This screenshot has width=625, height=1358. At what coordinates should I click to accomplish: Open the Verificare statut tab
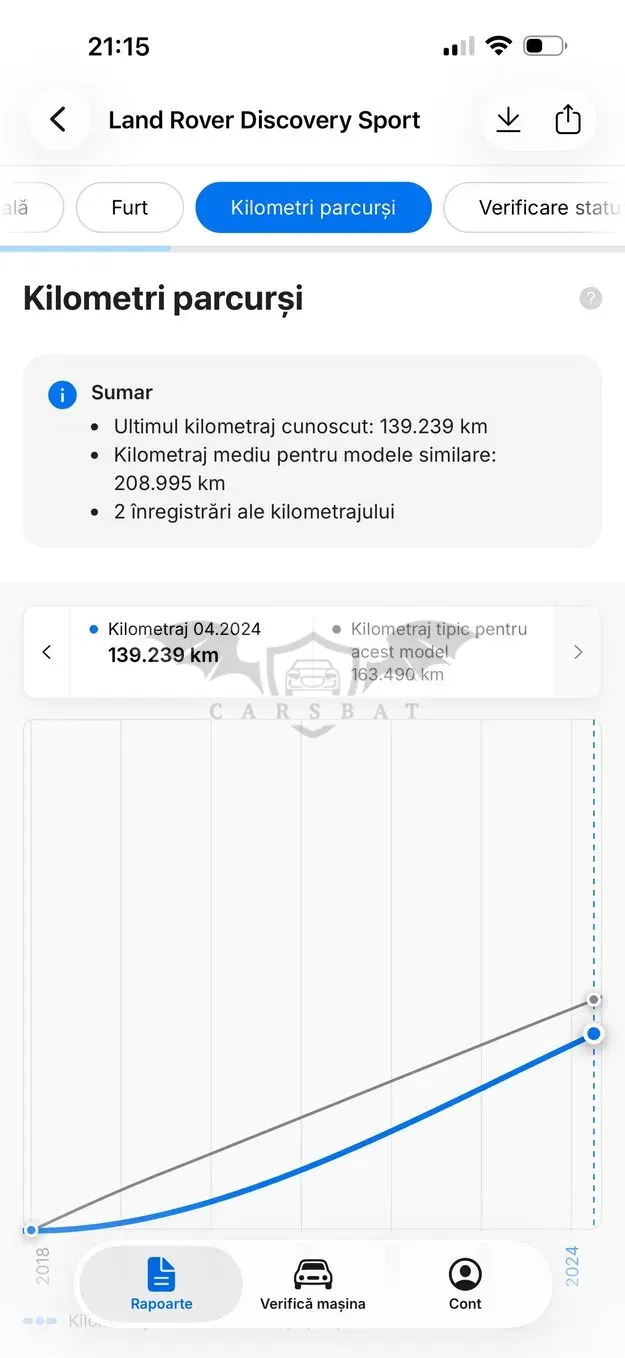(x=535, y=208)
